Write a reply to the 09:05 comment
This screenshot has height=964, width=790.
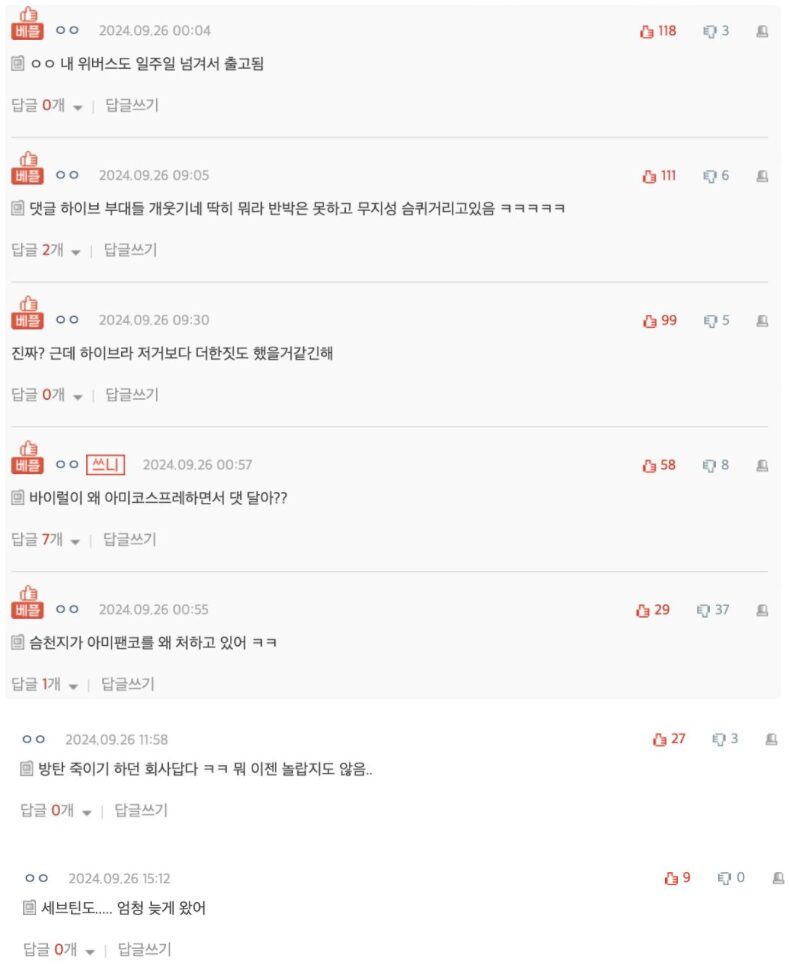tap(131, 250)
